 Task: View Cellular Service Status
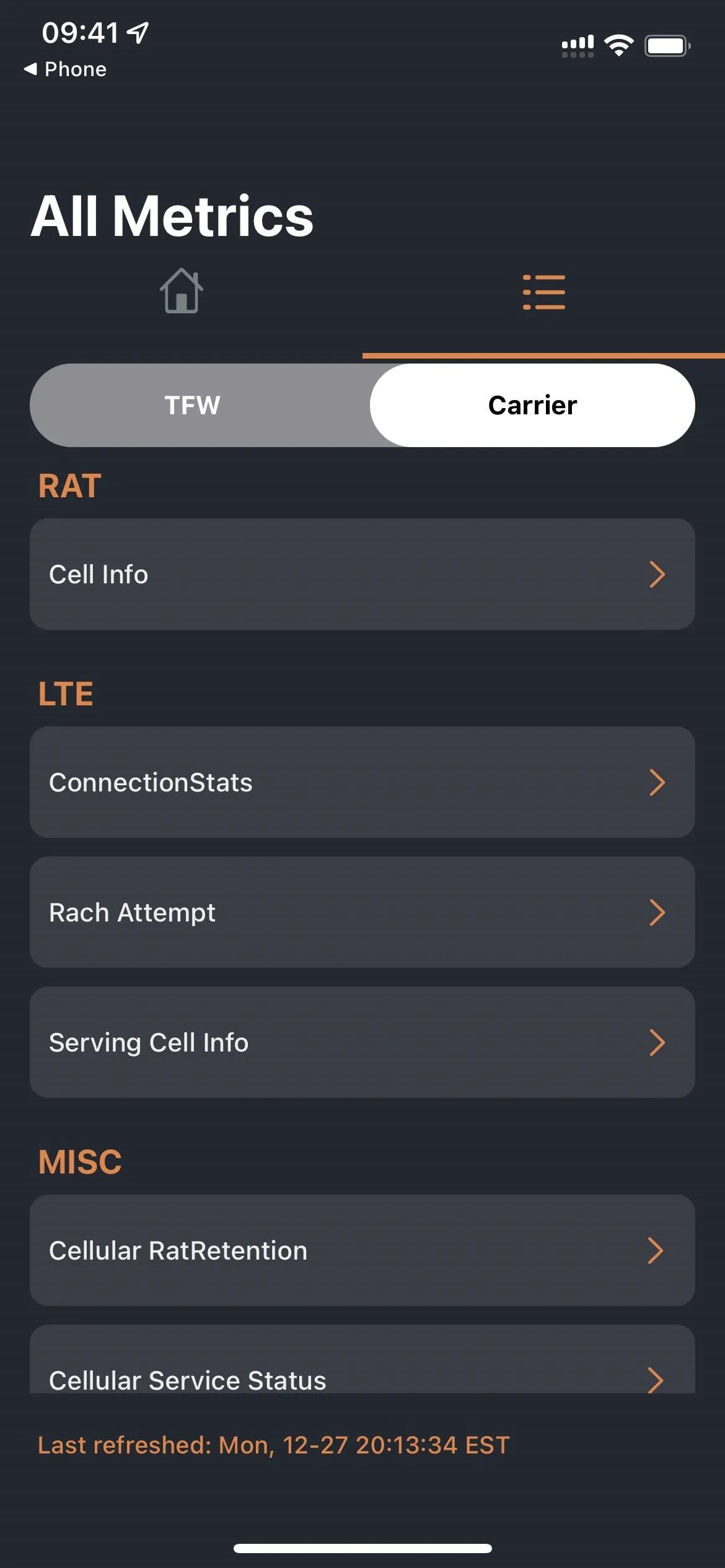click(x=362, y=1360)
